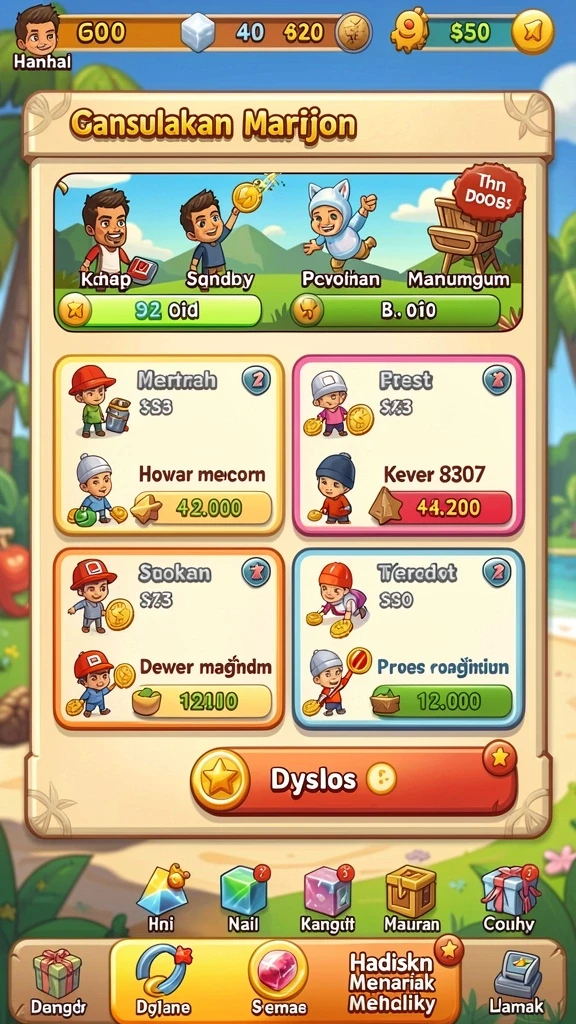The width and height of the screenshot is (576, 1024).
Task: Select the Suokan card
Action: tap(169, 639)
